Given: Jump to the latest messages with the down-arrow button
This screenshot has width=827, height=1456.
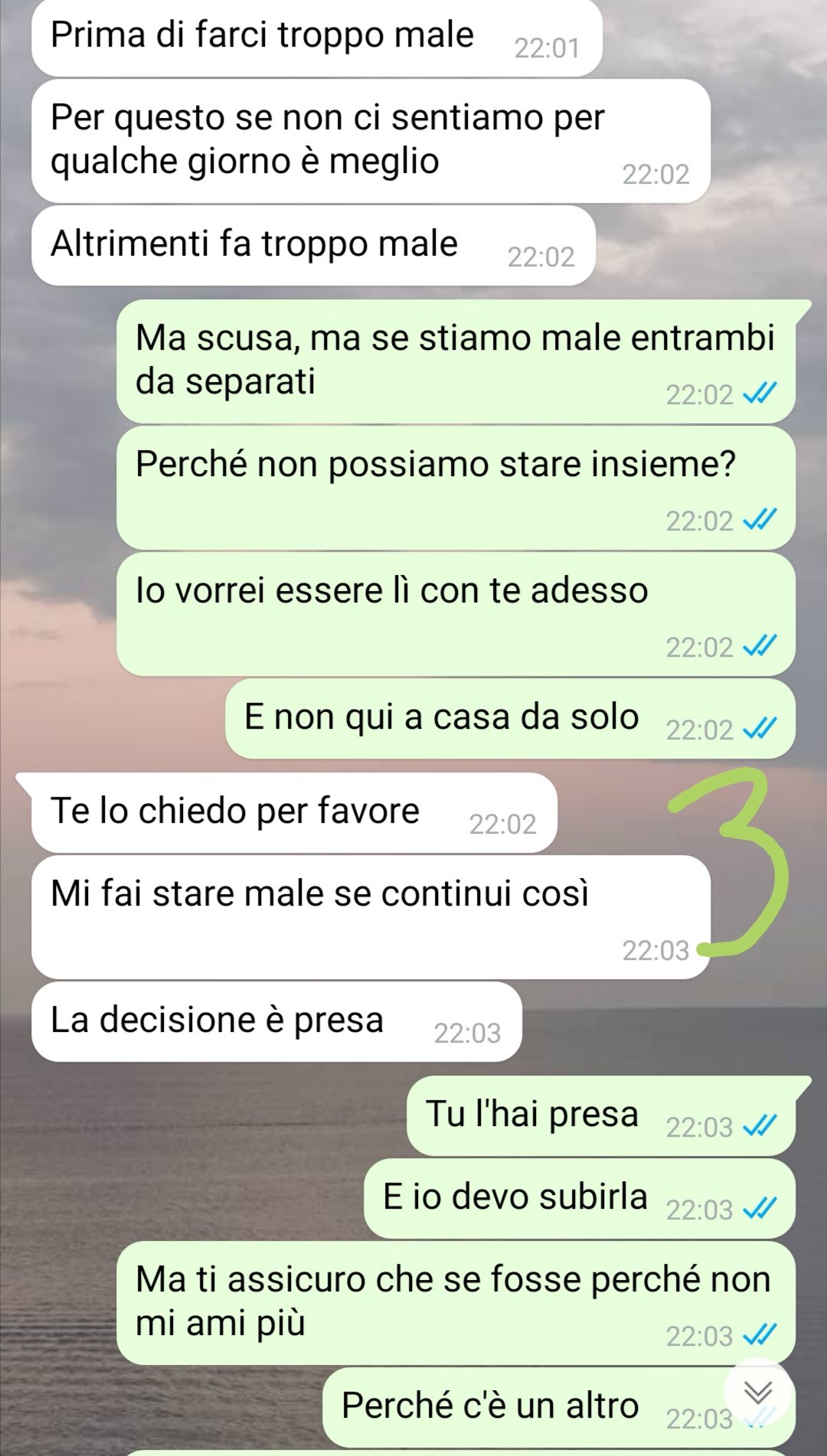Looking at the screenshot, I should [757, 1393].
